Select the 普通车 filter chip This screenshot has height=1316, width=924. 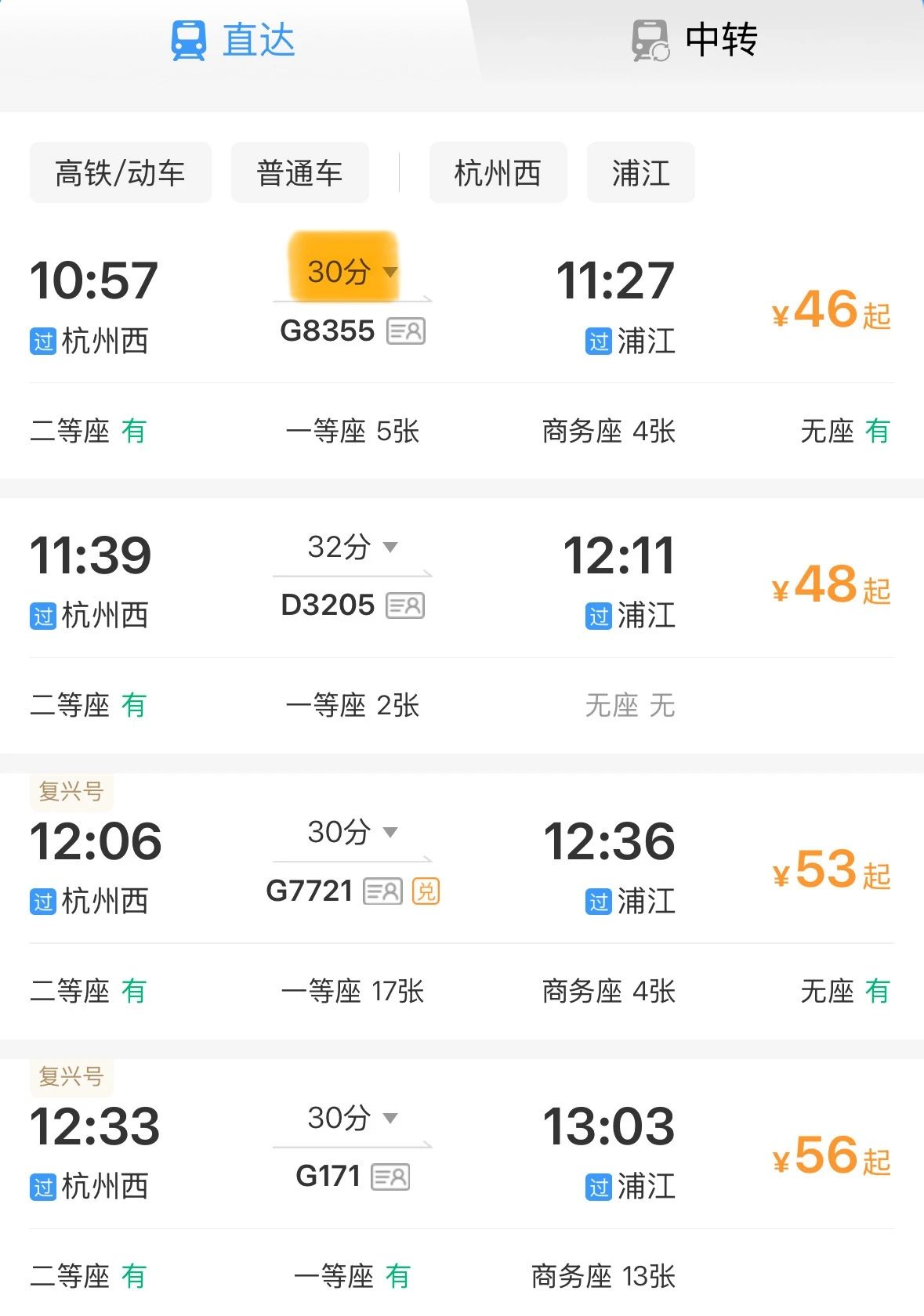click(299, 173)
